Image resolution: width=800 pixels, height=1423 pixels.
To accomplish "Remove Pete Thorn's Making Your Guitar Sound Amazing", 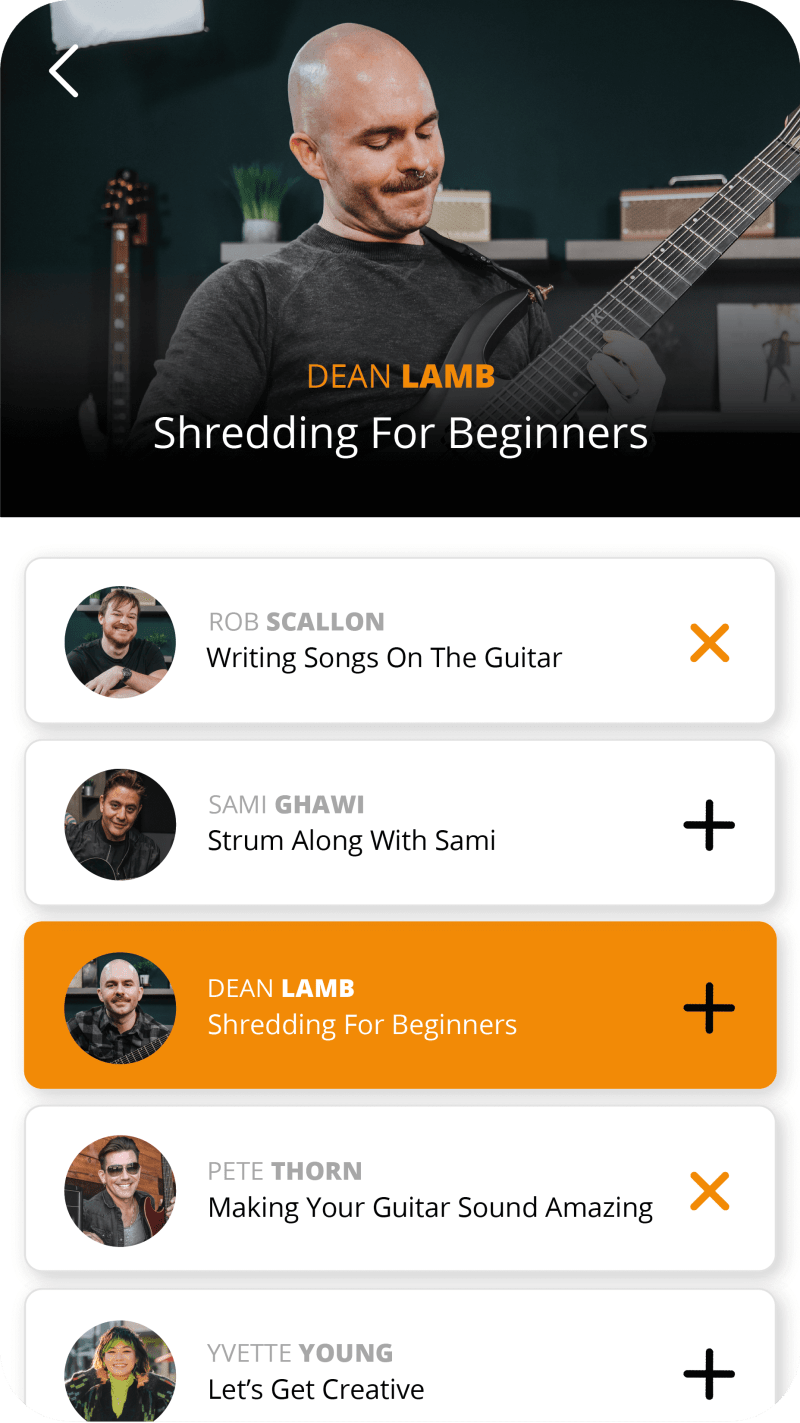I will coord(709,1191).
